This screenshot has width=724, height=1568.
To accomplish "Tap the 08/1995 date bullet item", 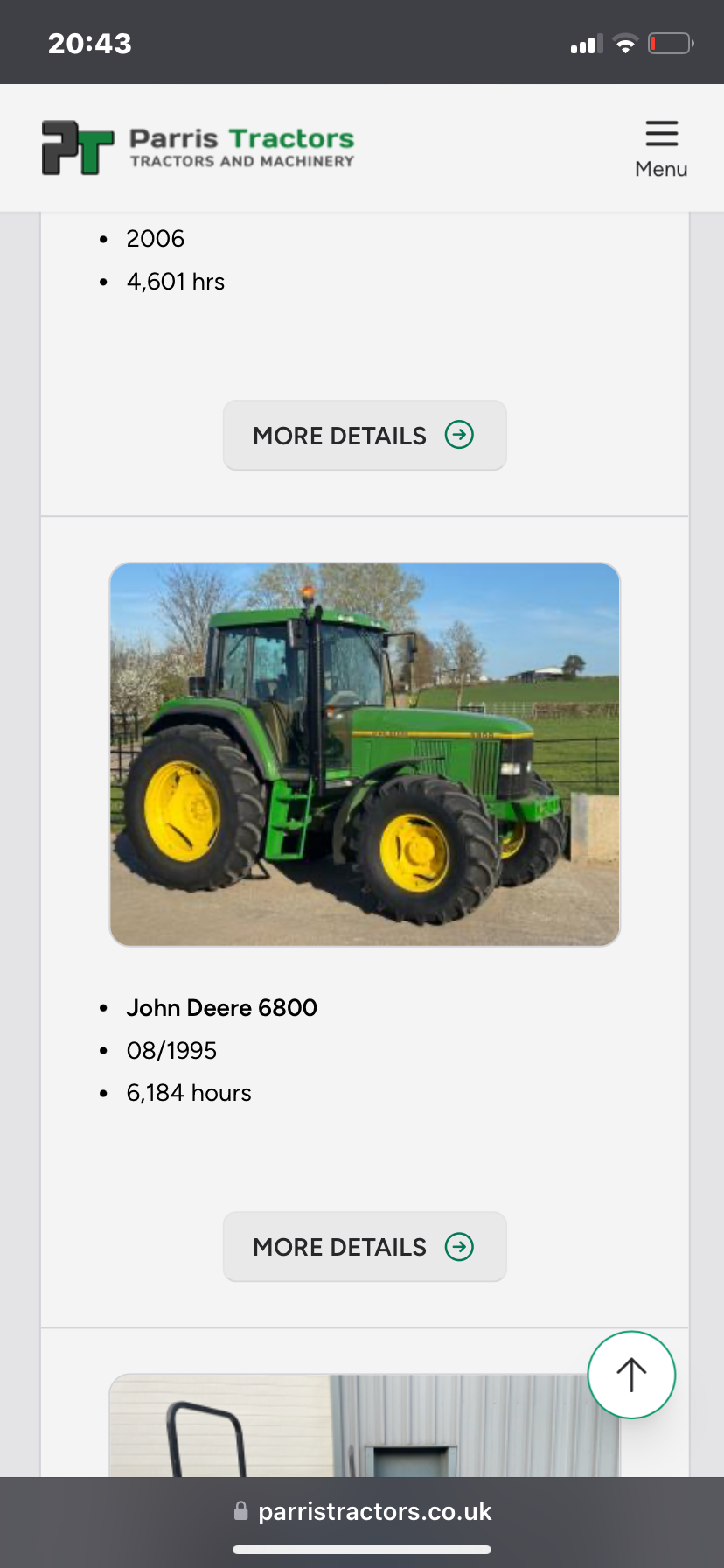I will click(x=171, y=1050).
